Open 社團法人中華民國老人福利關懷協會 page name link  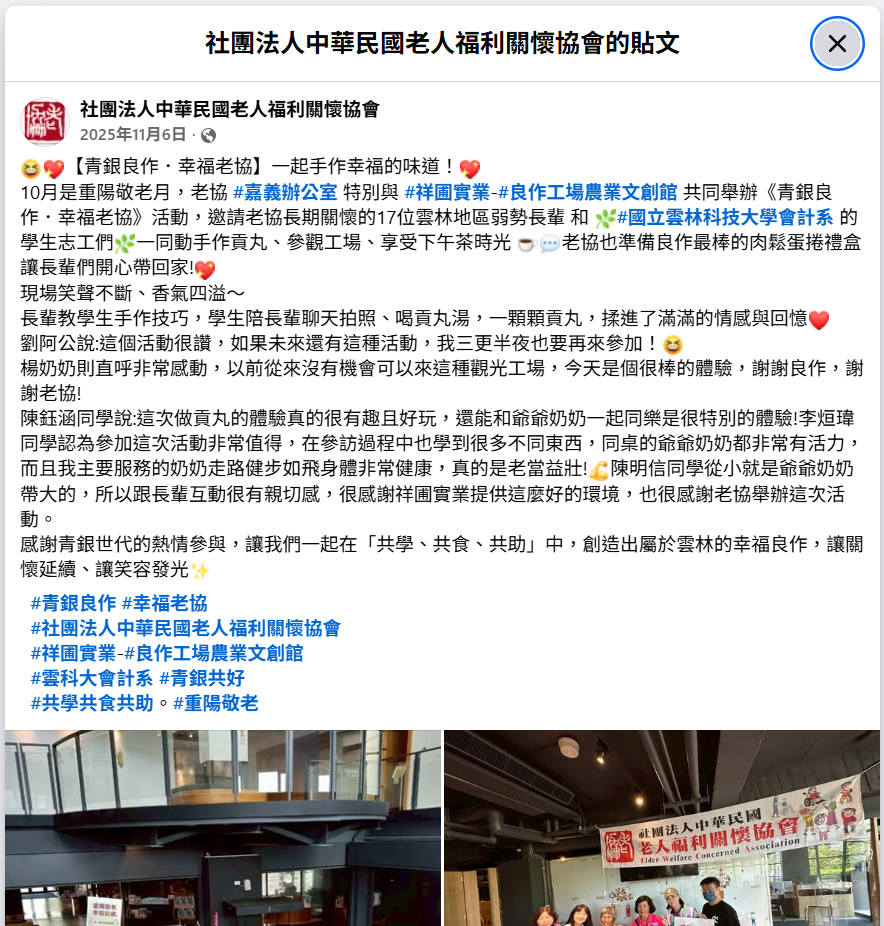click(x=229, y=109)
